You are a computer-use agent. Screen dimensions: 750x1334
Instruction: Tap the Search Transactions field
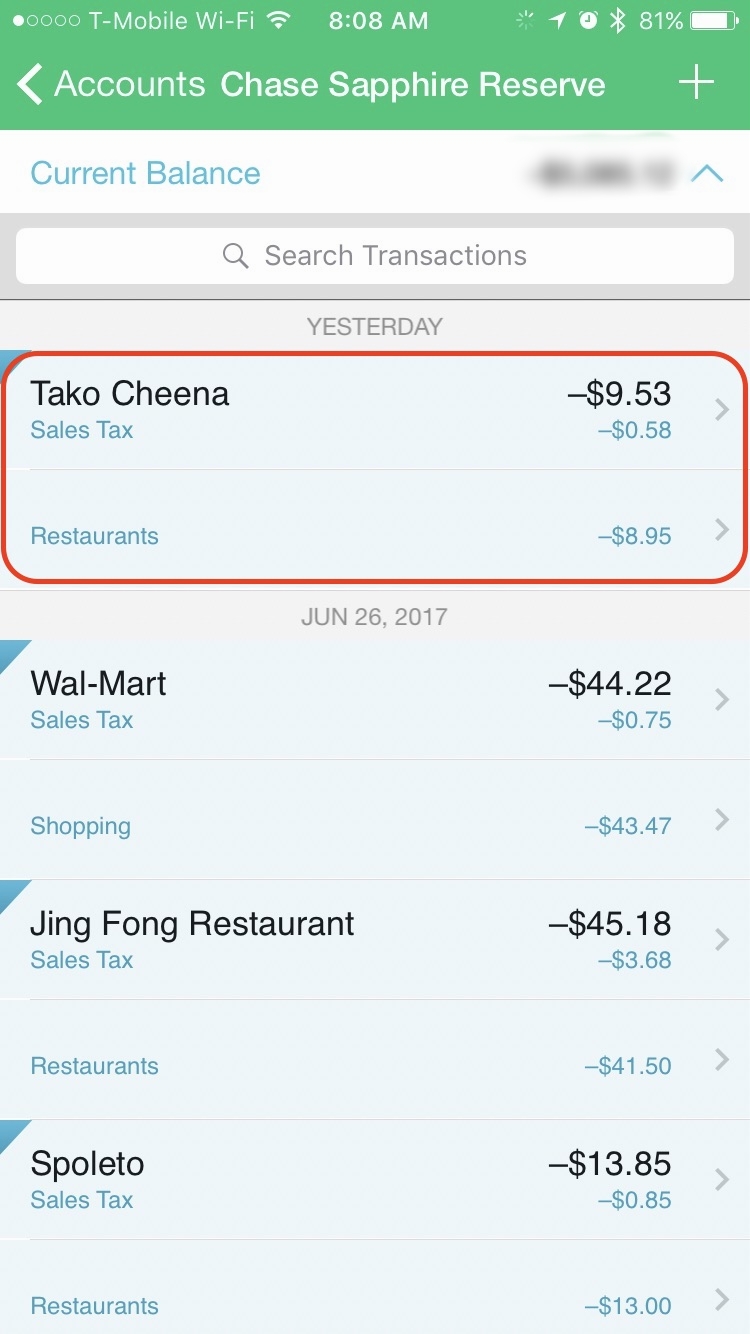pos(375,256)
